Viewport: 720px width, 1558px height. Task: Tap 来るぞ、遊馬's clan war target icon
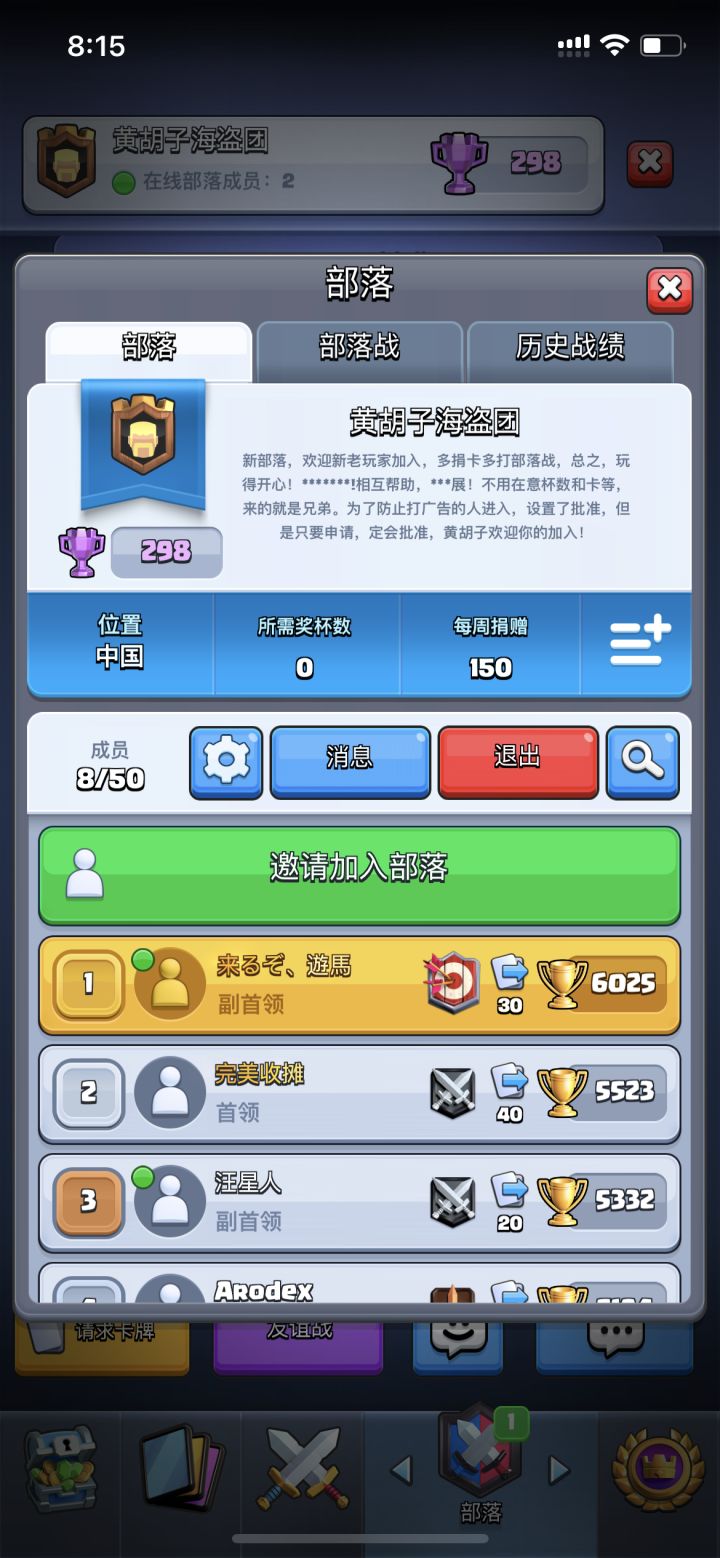[451, 983]
